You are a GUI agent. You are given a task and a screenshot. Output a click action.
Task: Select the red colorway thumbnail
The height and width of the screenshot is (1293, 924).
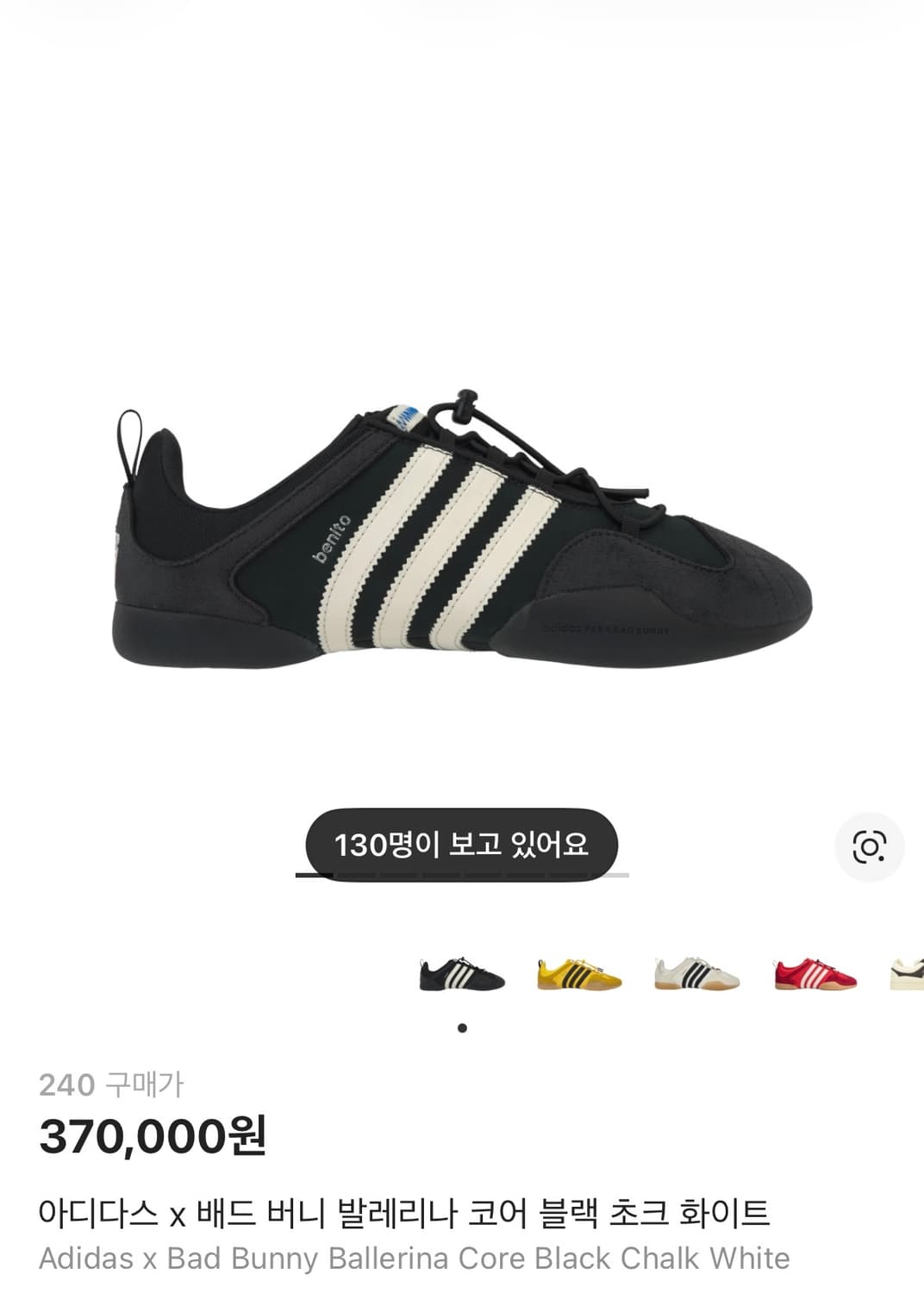pos(815,974)
